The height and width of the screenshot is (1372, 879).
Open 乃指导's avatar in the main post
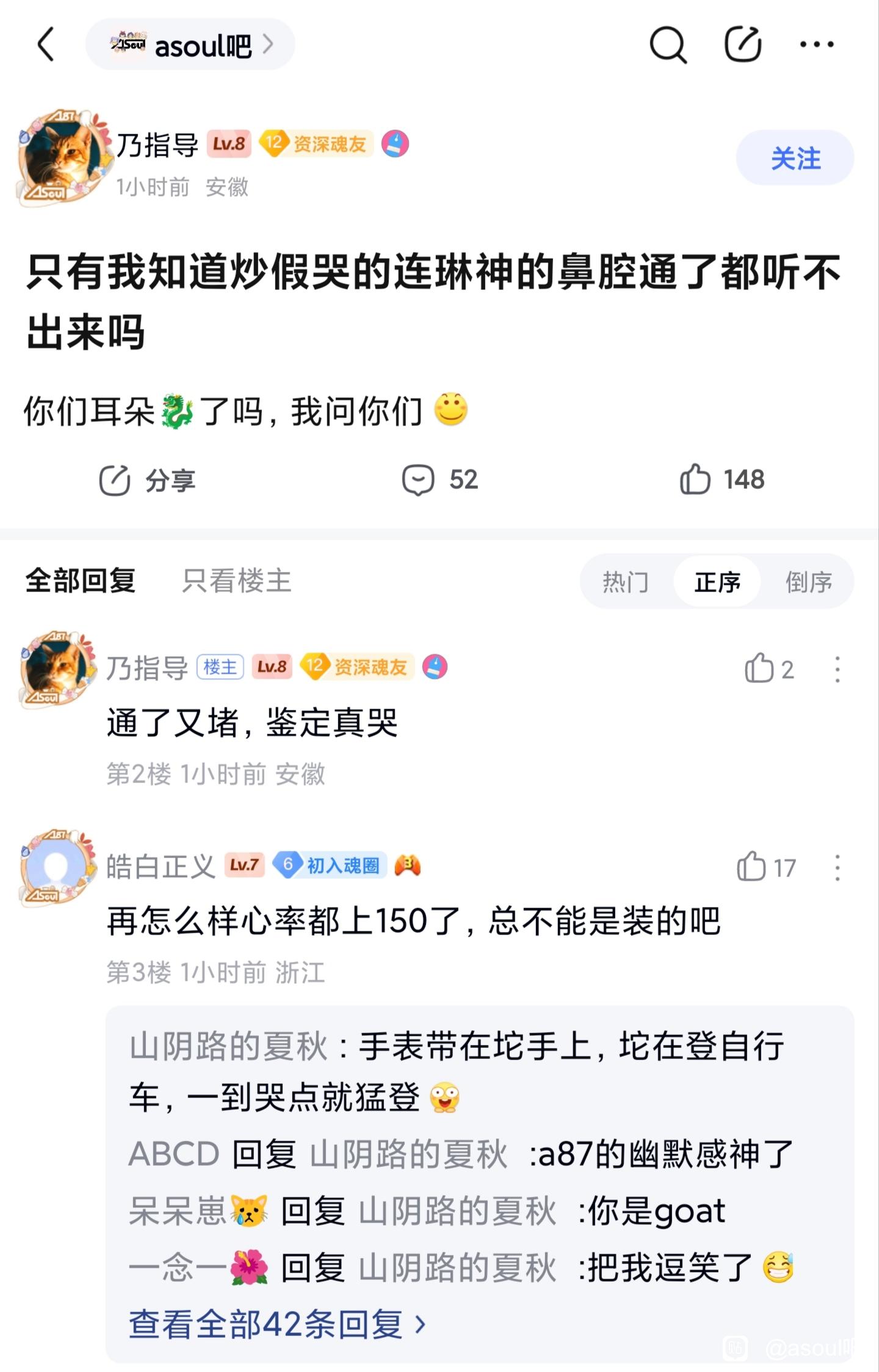[60, 157]
